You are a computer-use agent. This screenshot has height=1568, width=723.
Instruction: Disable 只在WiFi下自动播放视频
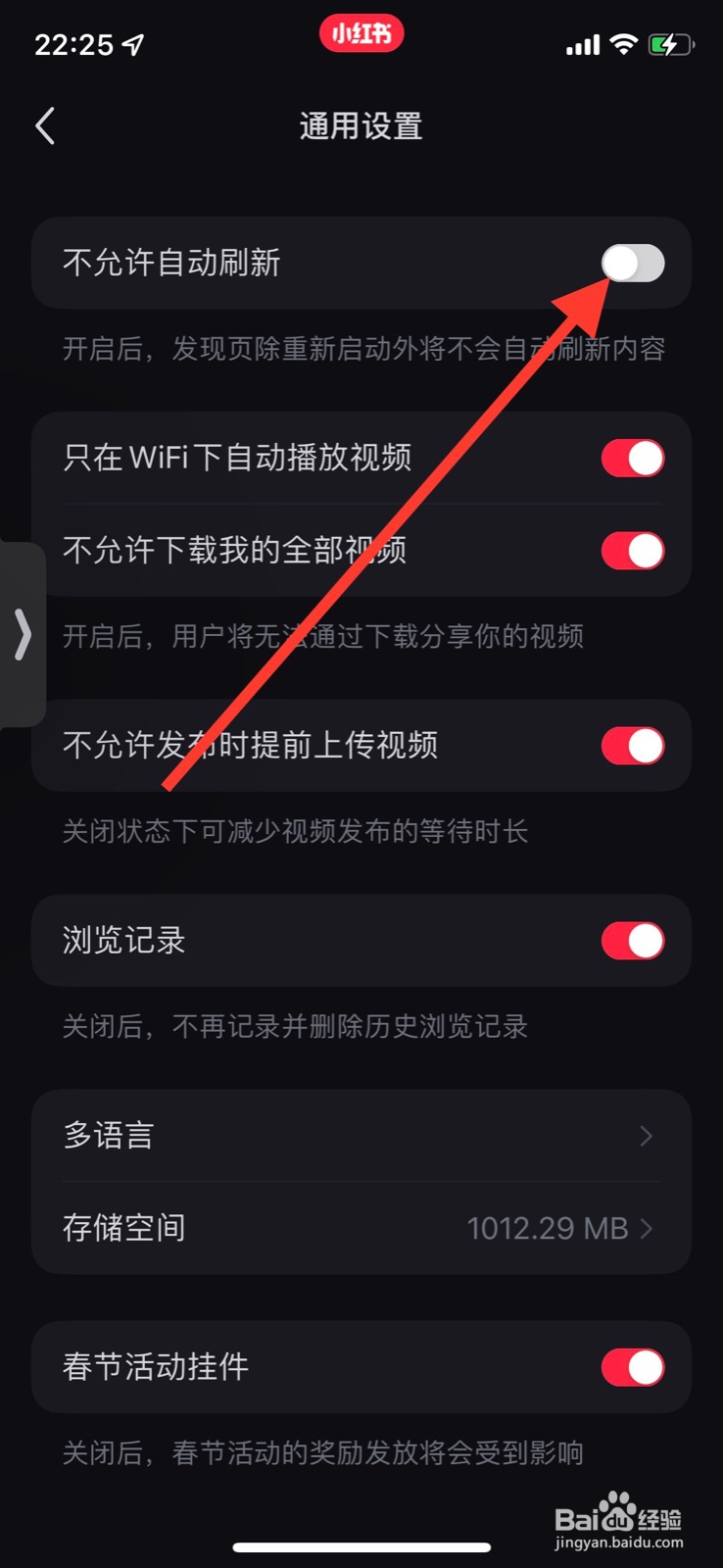tap(632, 457)
